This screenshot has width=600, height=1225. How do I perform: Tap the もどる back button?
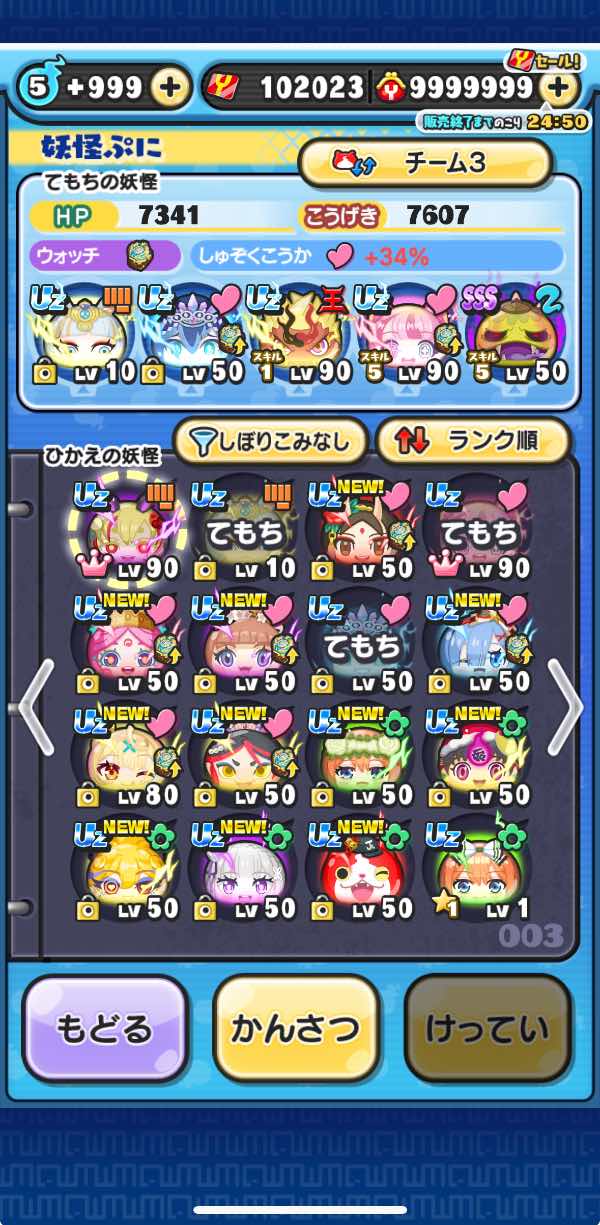(x=105, y=1029)
